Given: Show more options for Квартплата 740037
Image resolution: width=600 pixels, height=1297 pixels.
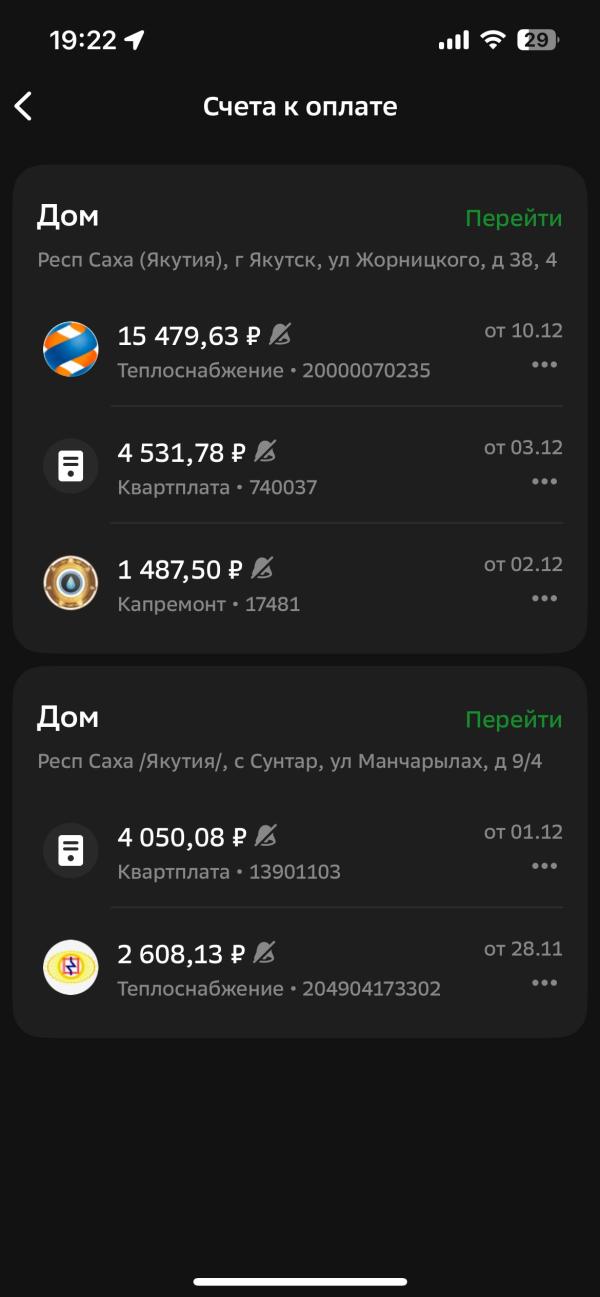Looking at the screenshot, I should [x=544, y=481].
